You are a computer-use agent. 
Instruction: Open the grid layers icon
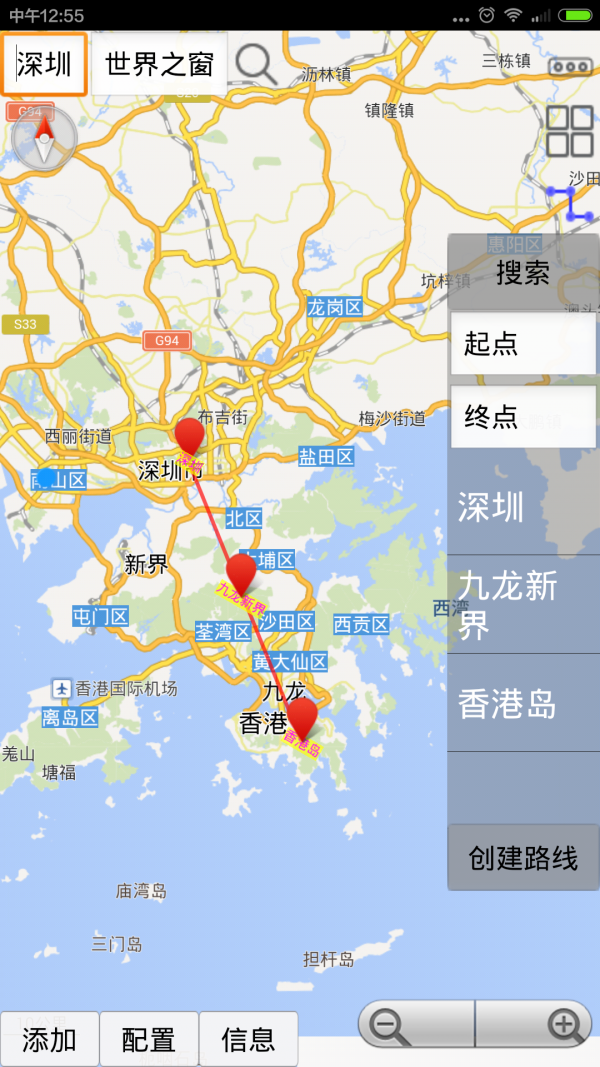[x=570, y=131]
